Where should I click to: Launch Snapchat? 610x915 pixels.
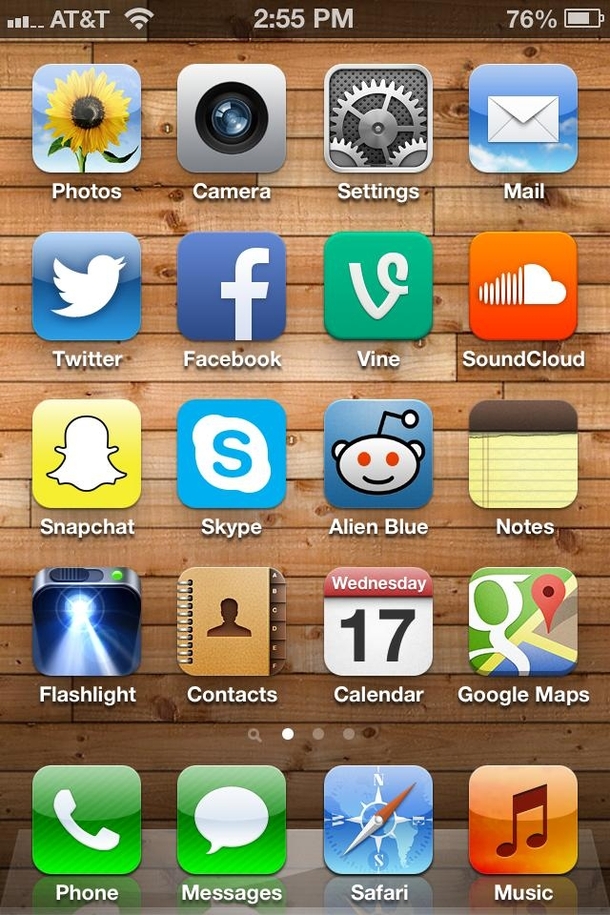[x=86, y=454]
